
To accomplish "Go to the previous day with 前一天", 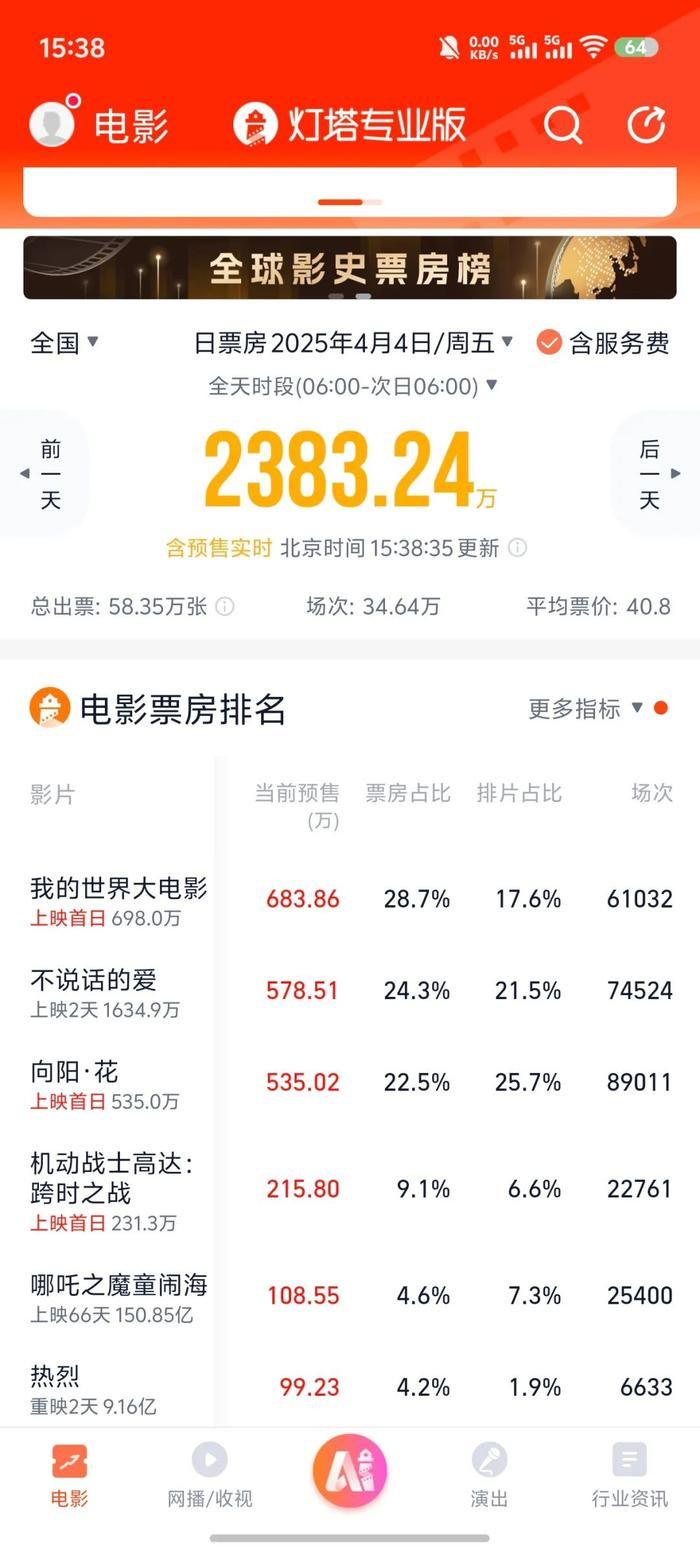I will [x=44, y=474].
